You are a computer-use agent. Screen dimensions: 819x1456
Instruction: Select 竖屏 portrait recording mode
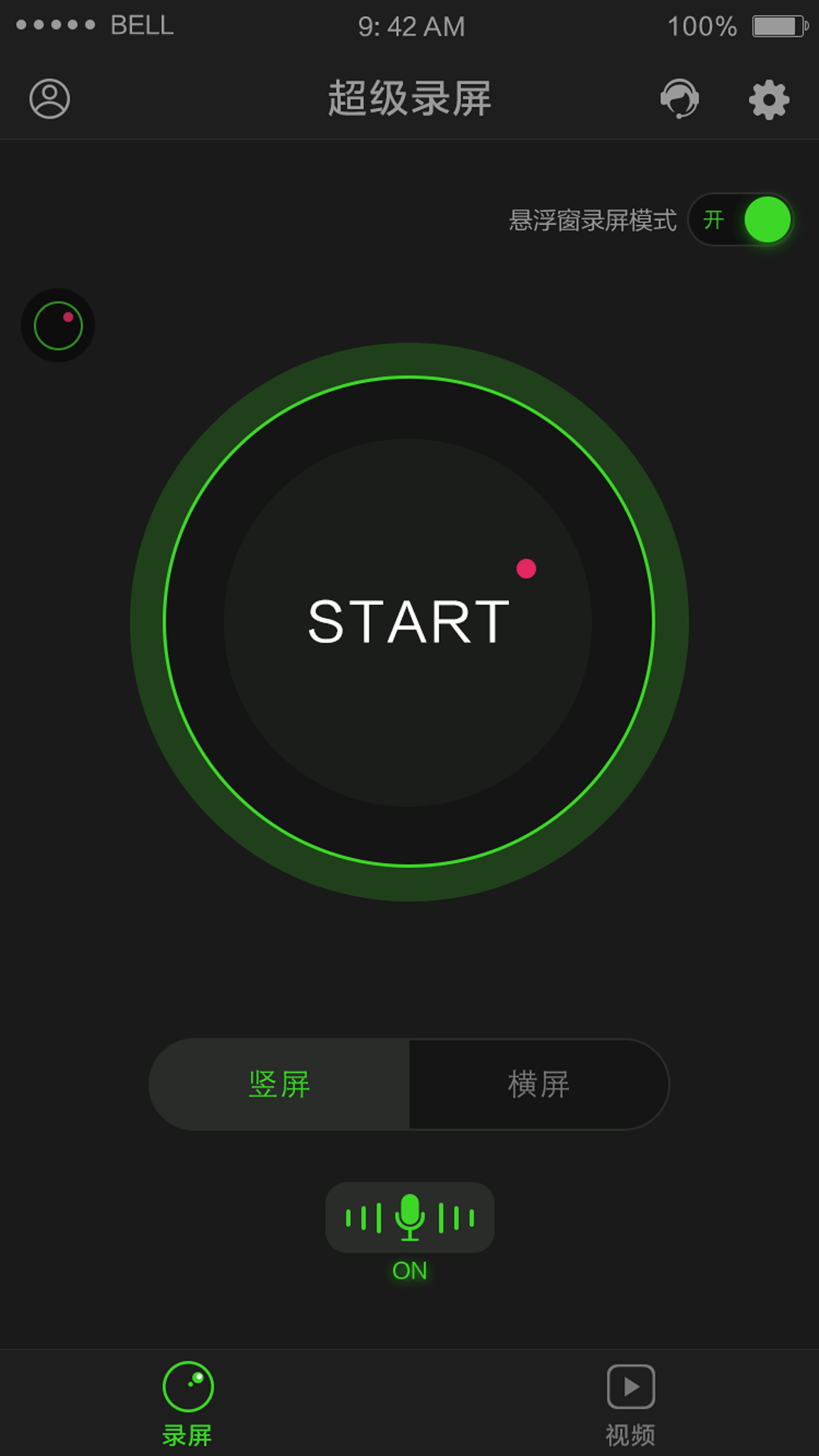[x=279, y=1084]
